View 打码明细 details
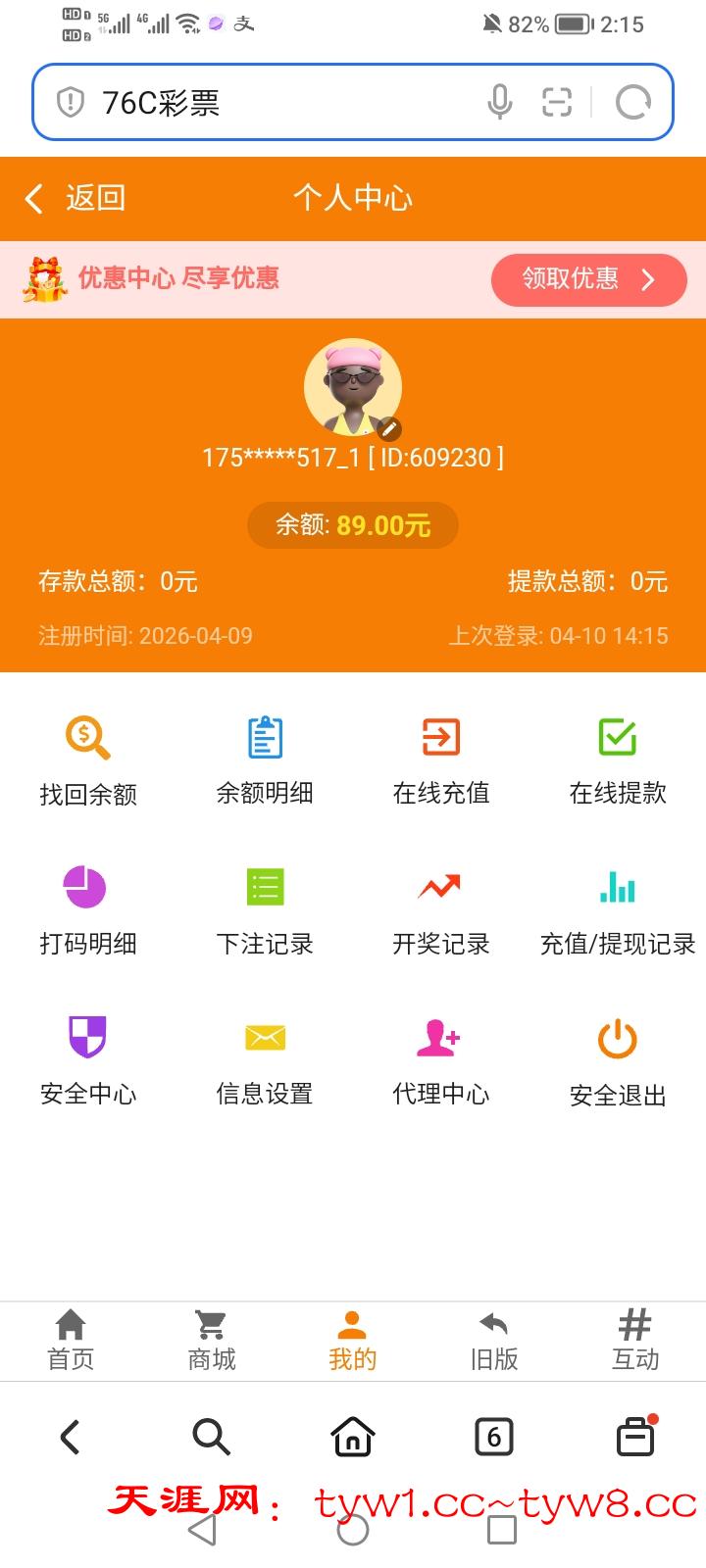 tap(88, 911)
